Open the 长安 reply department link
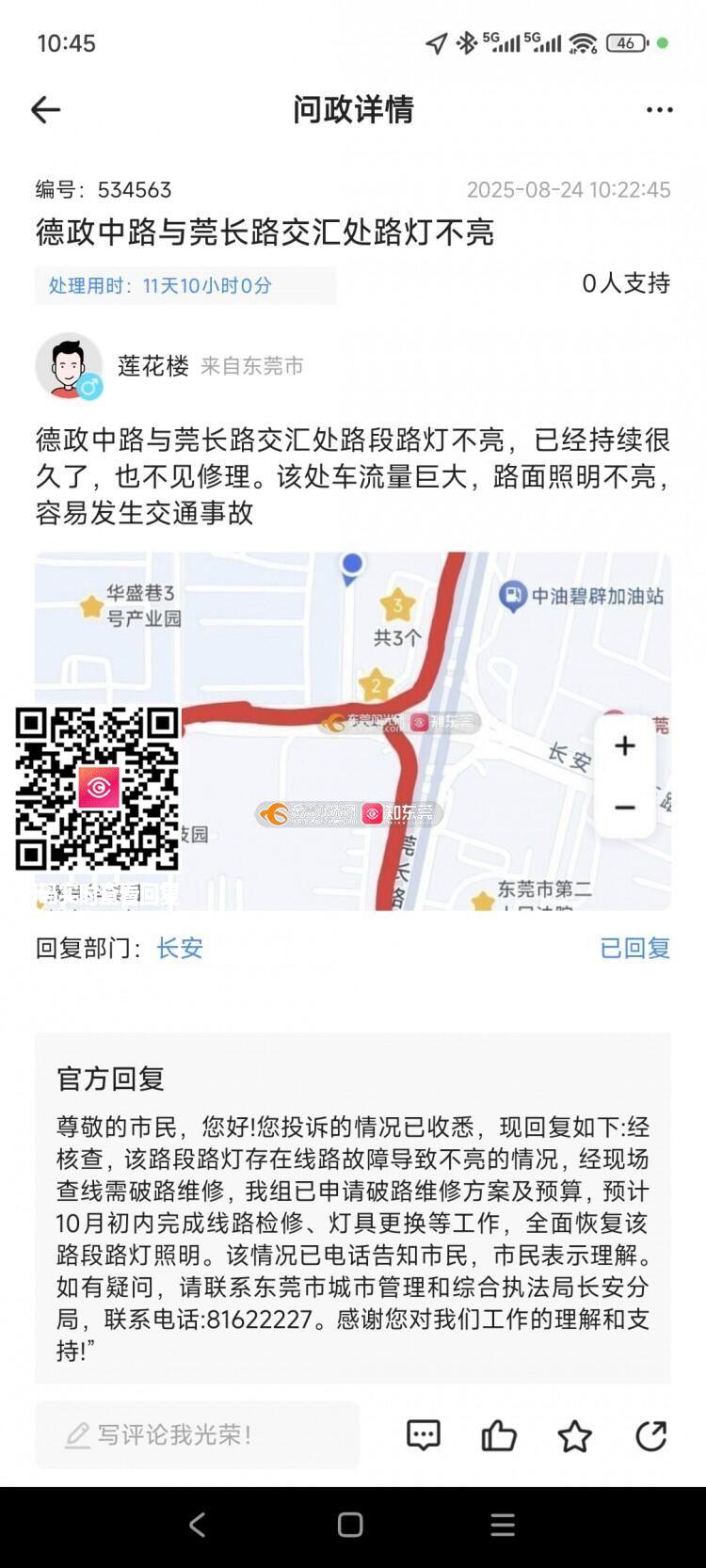This screenshot has width=706, height=1568. (179, 948)
